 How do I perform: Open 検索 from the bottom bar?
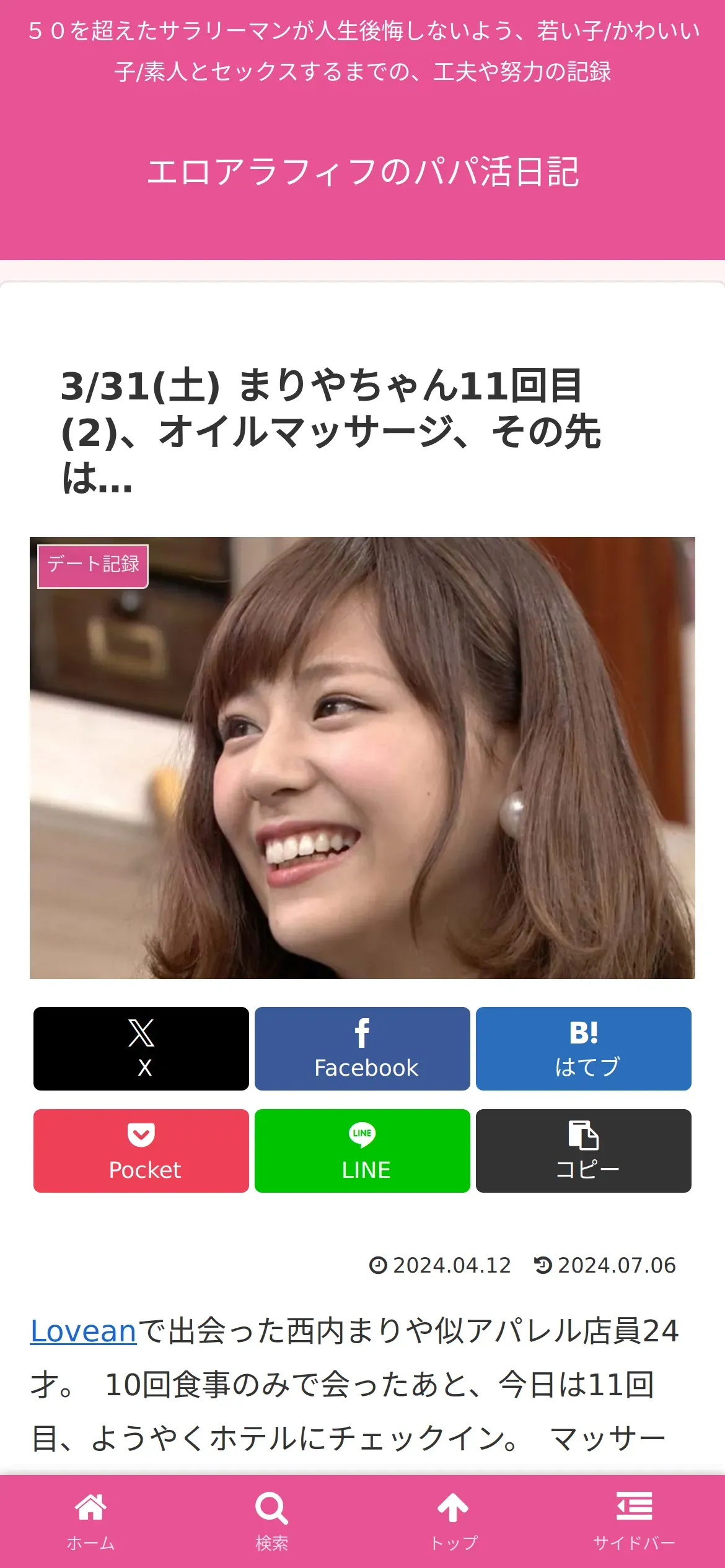(272, 1522)
